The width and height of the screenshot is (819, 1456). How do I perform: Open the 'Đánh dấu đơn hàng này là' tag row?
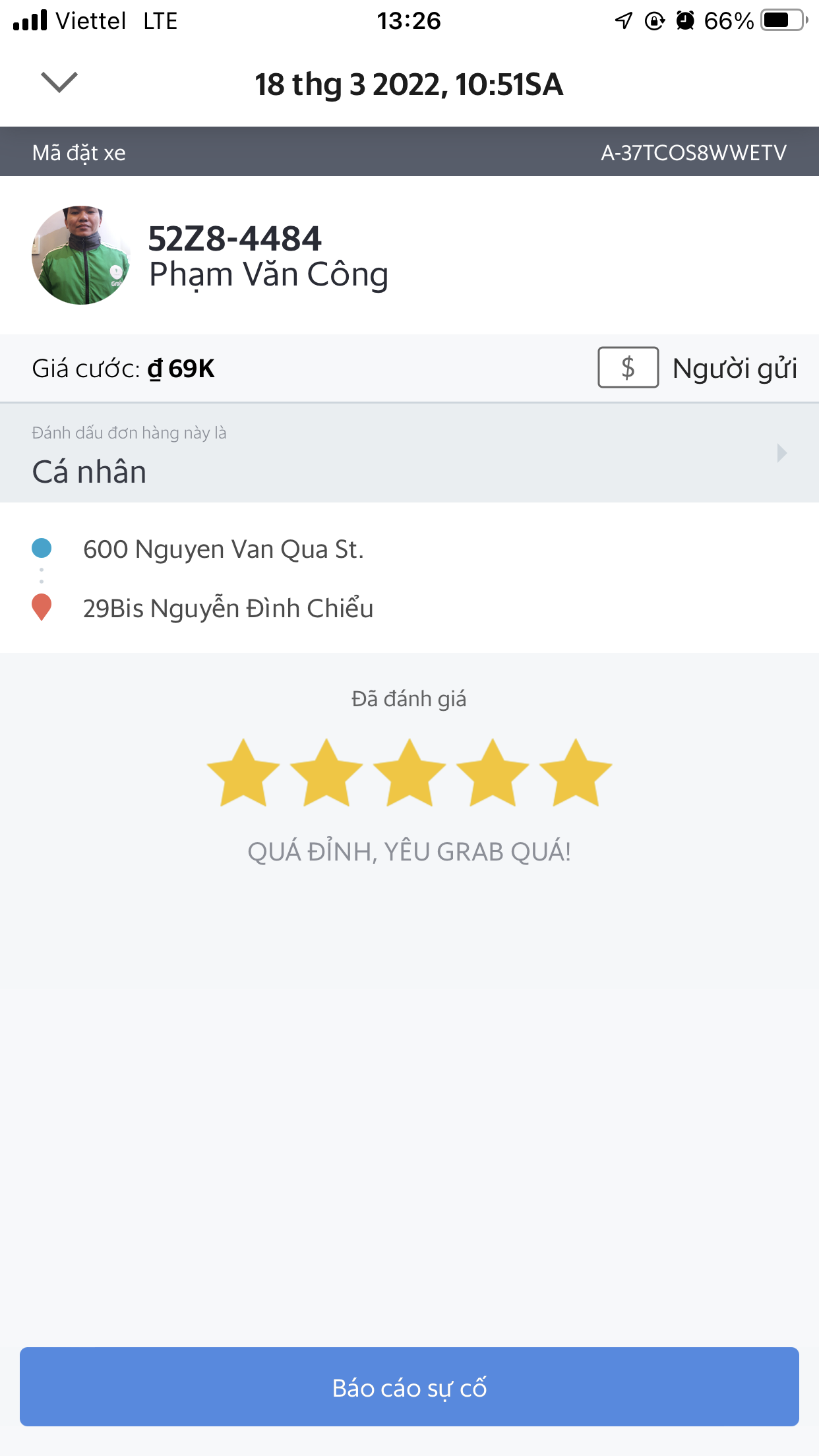click(x=409, y=453)
